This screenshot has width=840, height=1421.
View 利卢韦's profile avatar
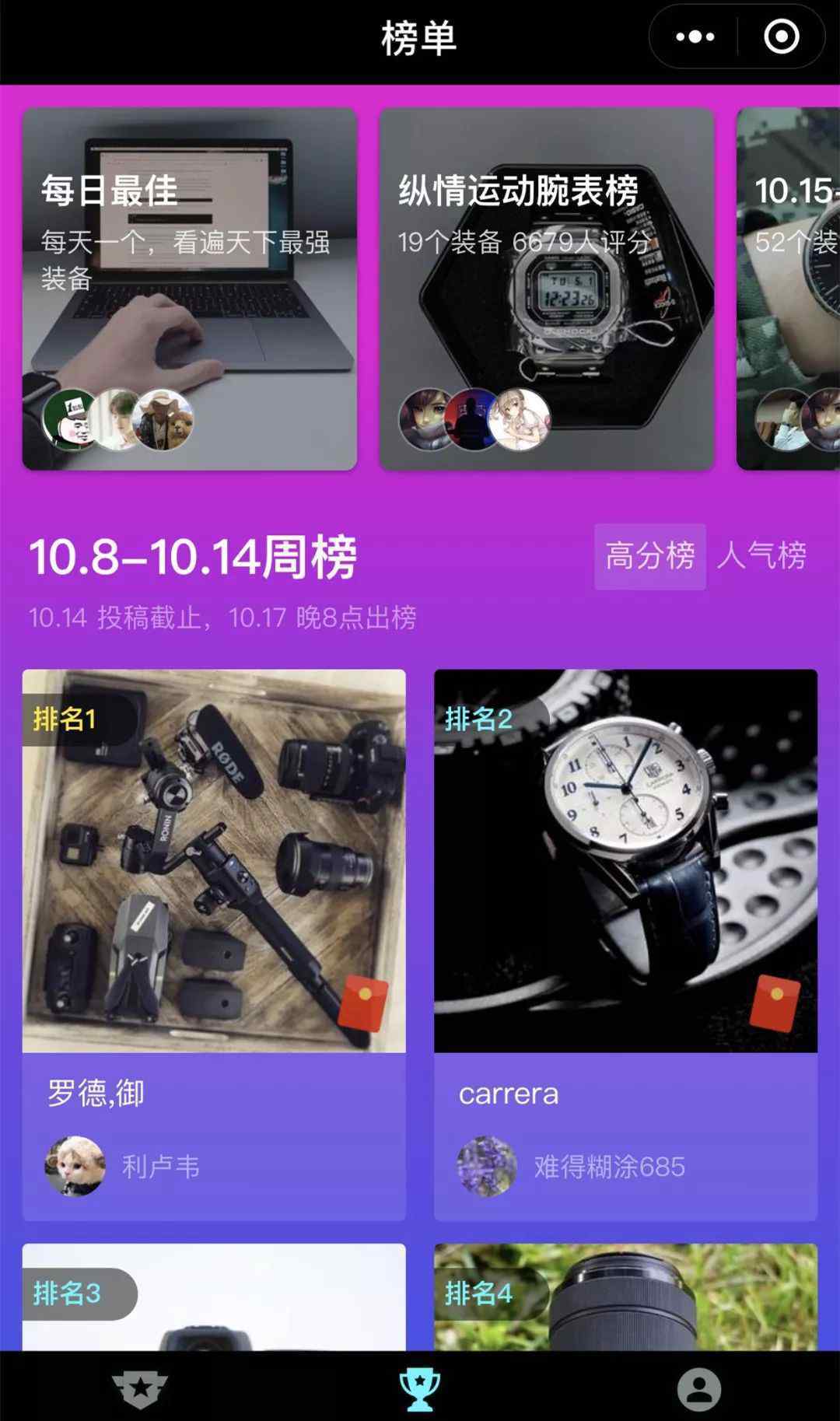75,1166
